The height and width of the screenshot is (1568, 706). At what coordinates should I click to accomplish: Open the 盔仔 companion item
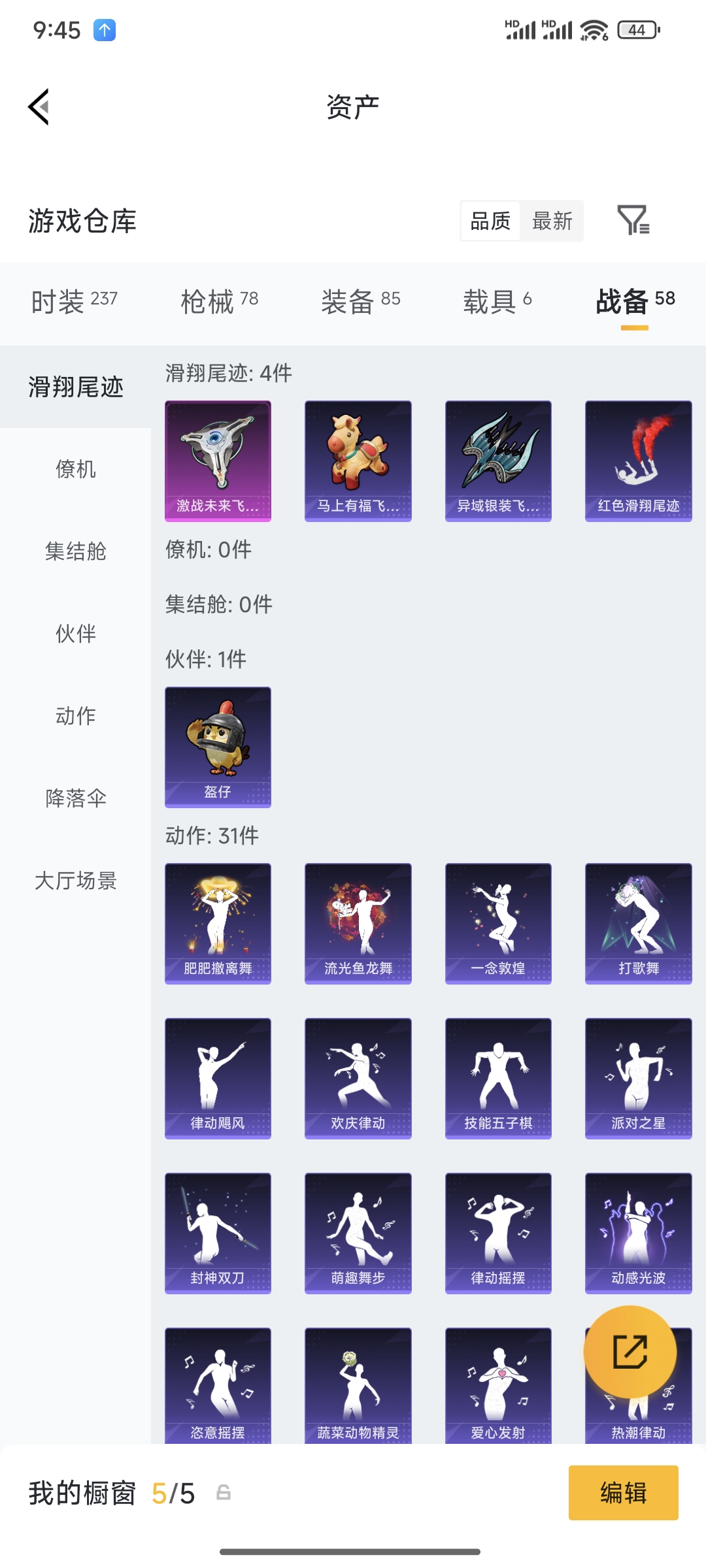pos(217,747)
